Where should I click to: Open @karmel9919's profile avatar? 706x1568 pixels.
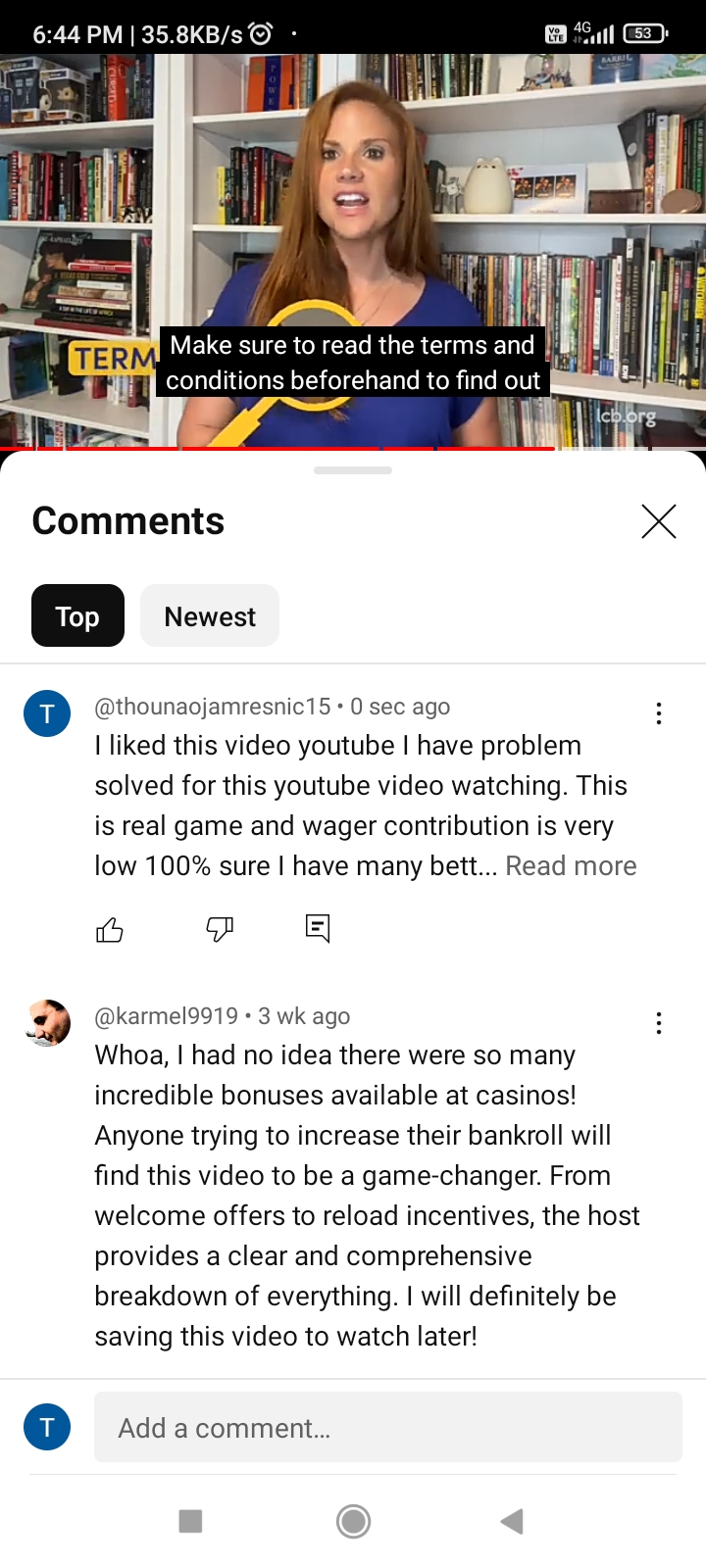pos(47,1023)
